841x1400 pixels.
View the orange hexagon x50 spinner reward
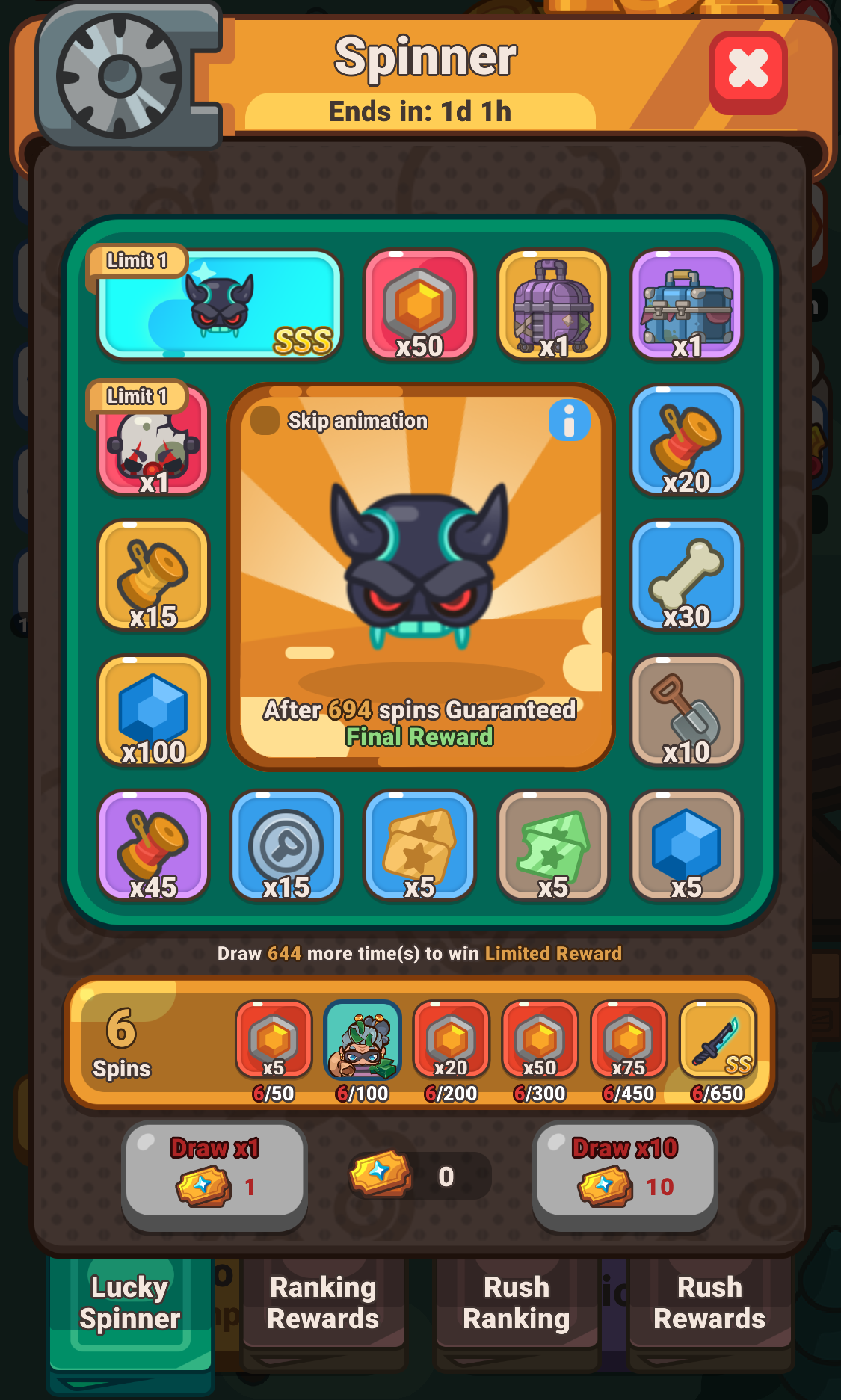tap(419, 304)
